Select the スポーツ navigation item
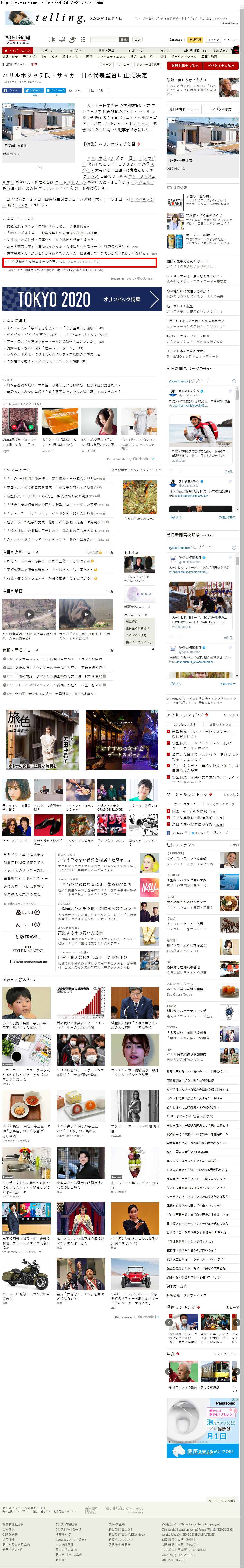This screenshot has height=1568, width=244. click(47, 51)
